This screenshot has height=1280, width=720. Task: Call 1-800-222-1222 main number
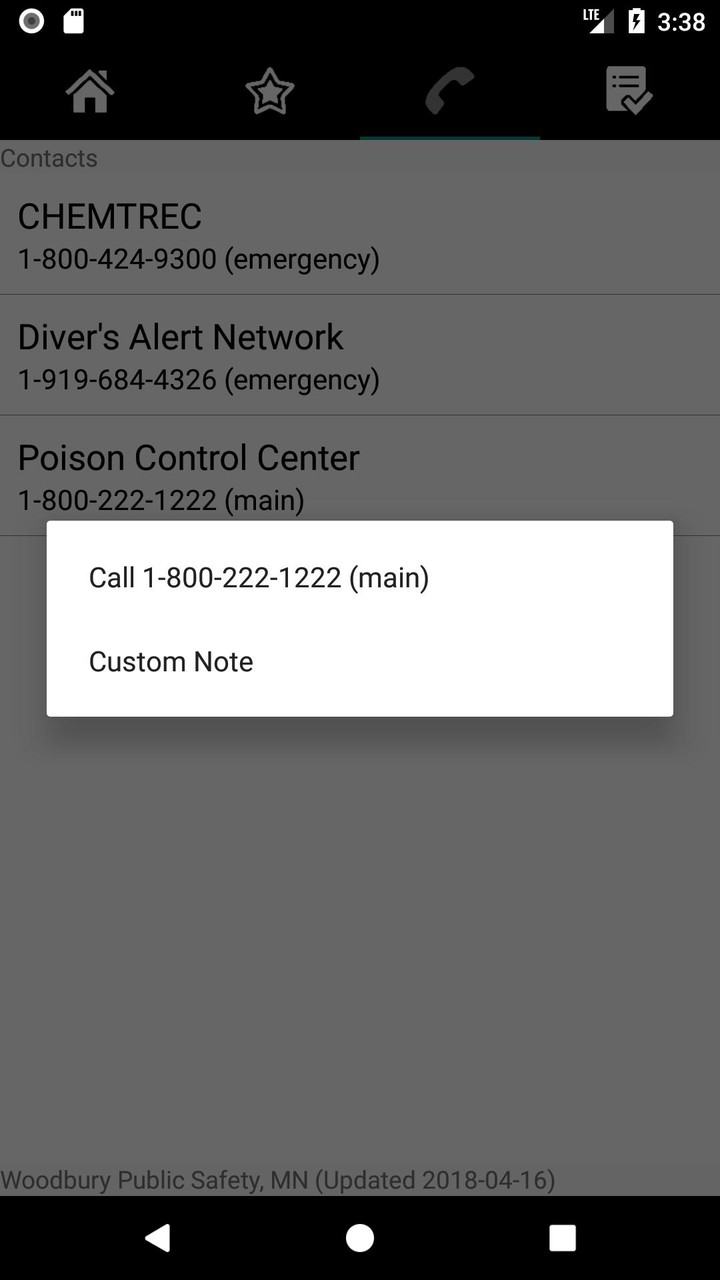259,578
